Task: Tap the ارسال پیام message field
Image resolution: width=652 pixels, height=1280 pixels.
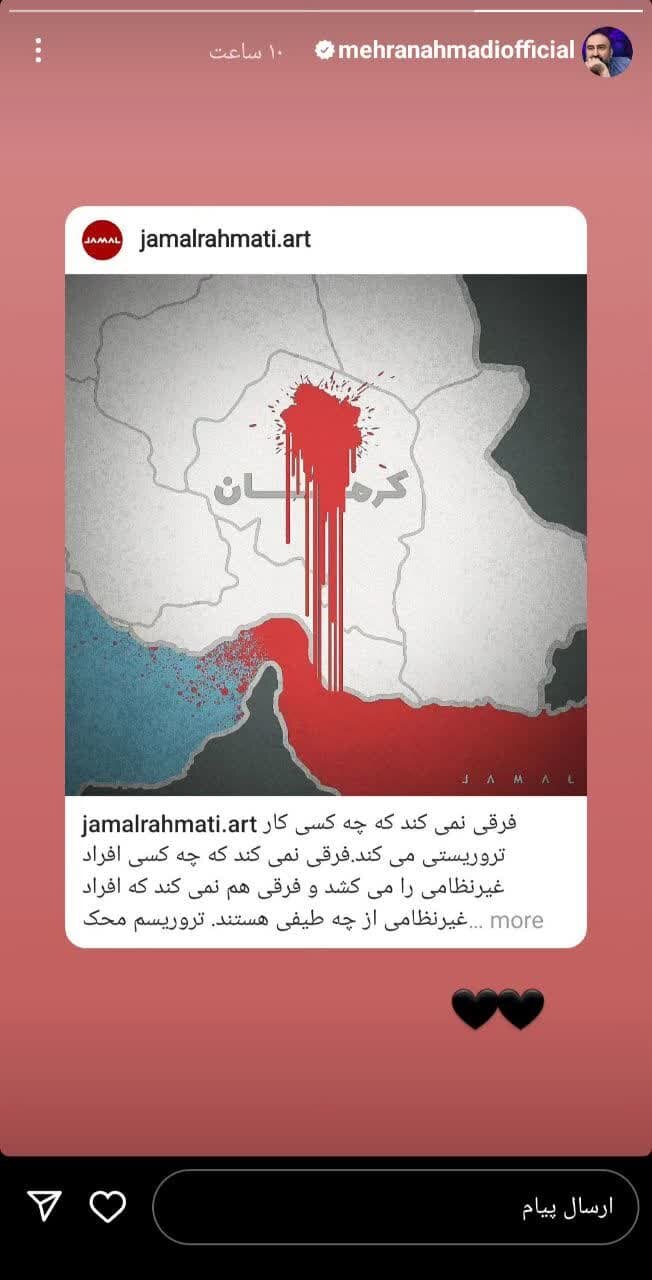Action: point(395,1207)
